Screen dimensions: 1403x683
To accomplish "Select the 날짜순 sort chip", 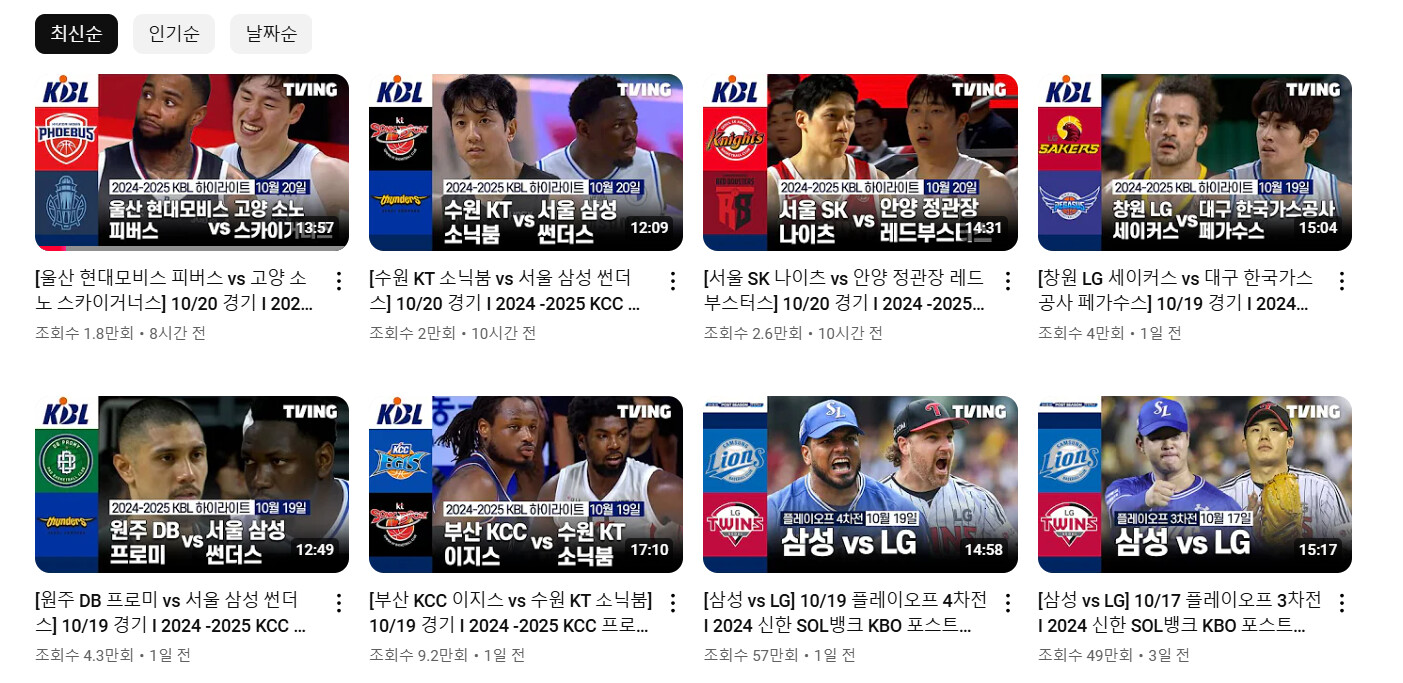I will (271, 34).
